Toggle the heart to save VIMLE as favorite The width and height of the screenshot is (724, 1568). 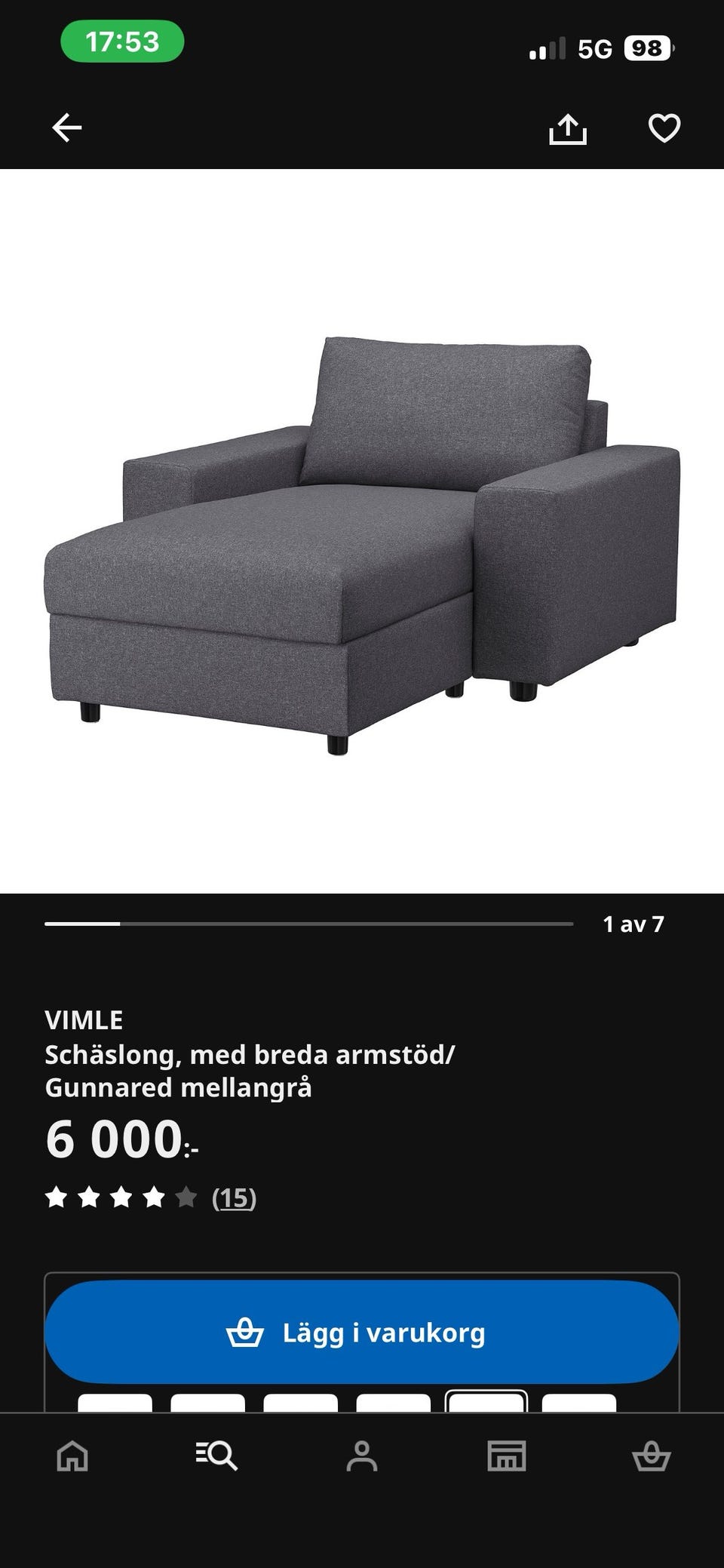tap(664, 128)
